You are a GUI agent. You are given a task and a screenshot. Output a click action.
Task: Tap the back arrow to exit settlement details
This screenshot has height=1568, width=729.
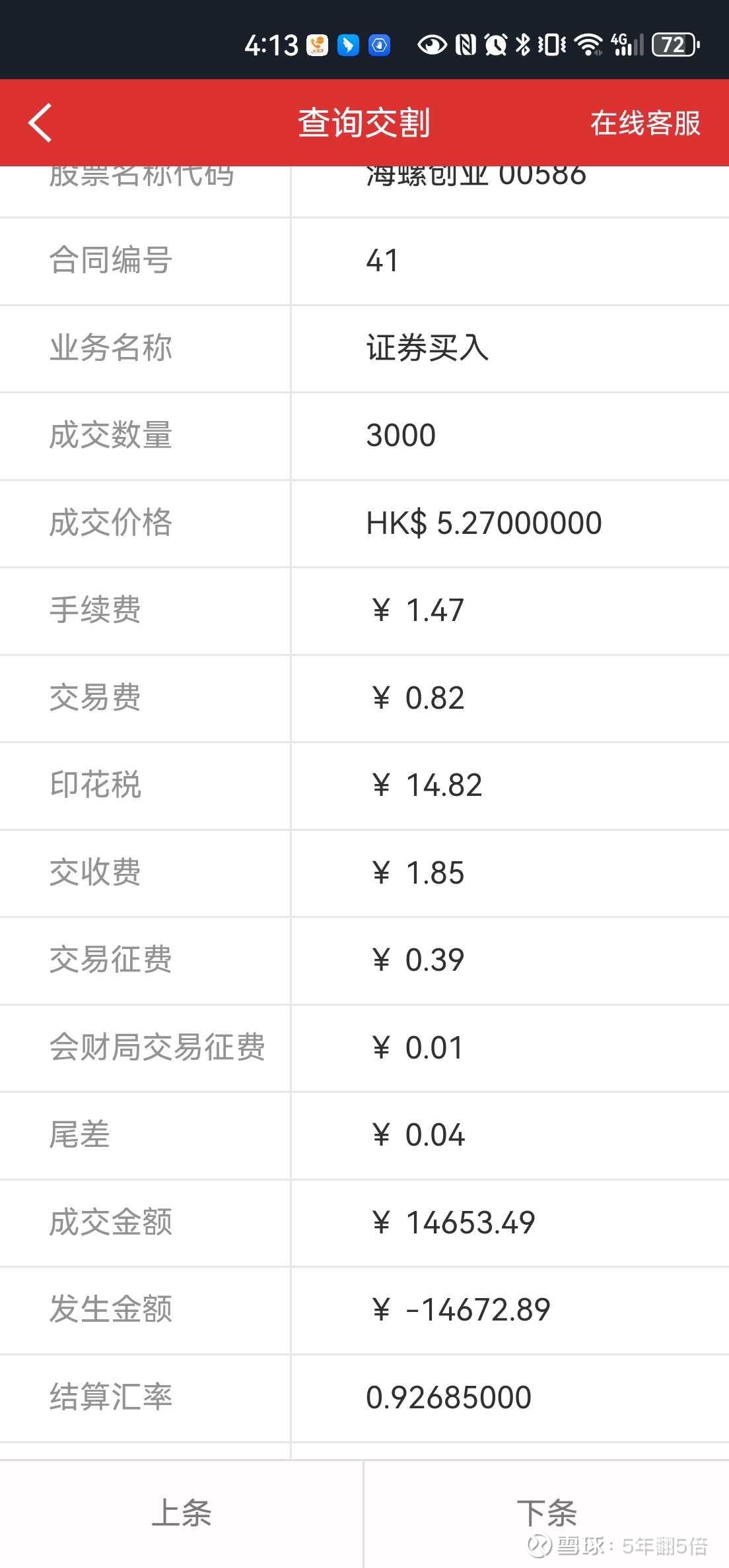pos(40,123)
